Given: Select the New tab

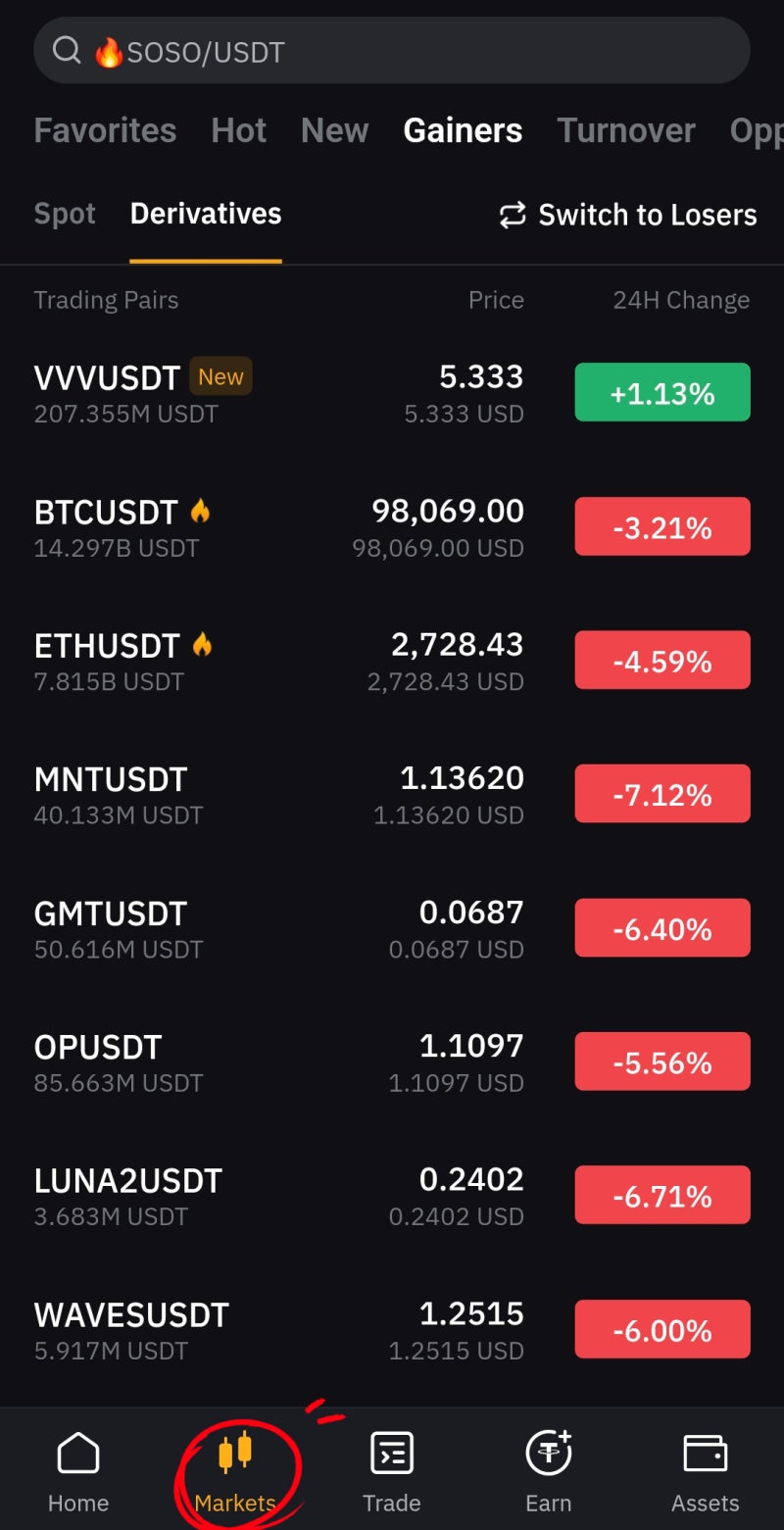Looking at the screenshot, I should [x=335, y=130].
